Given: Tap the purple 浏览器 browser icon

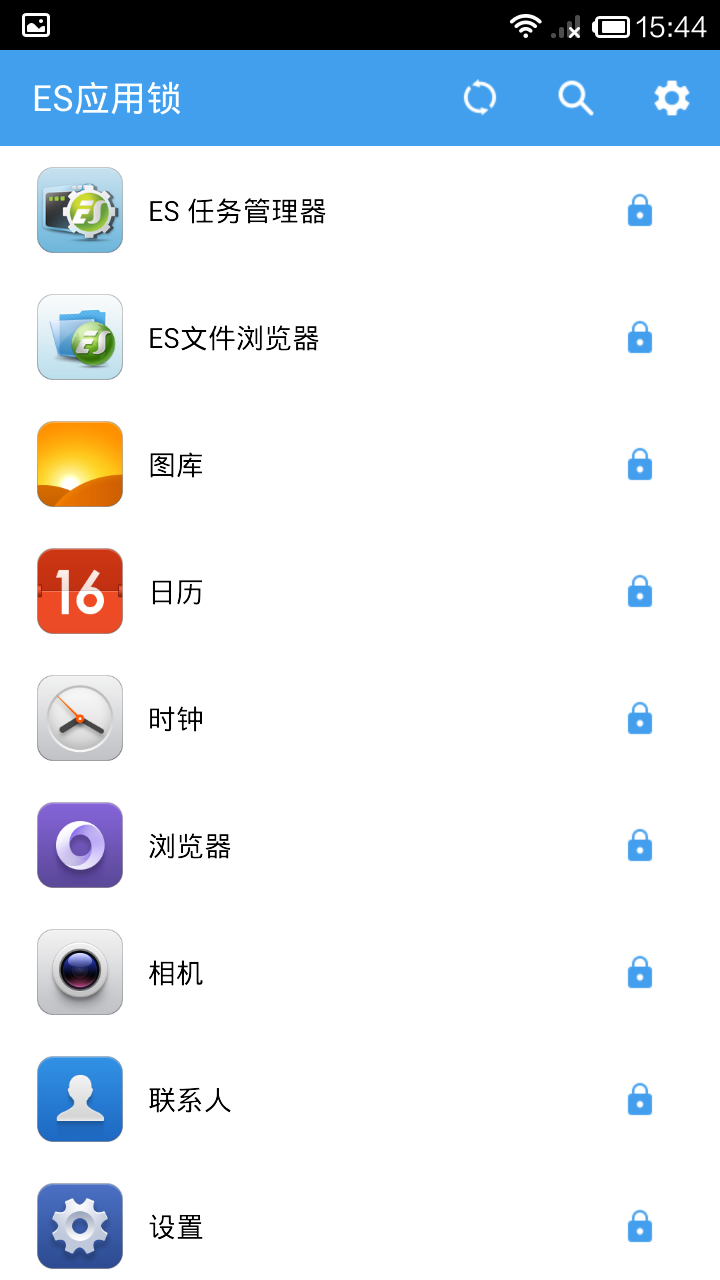Looking at the screenshot, I should (79, 845).
